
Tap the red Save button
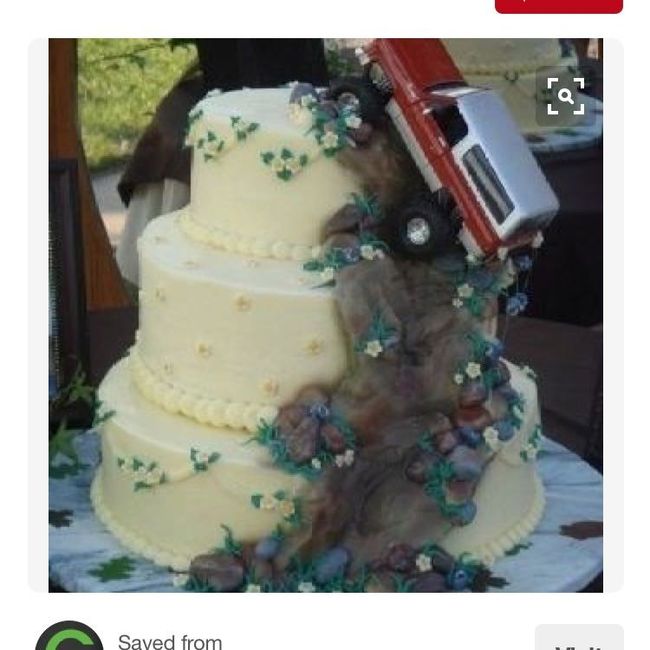click(x=558, y=5)
